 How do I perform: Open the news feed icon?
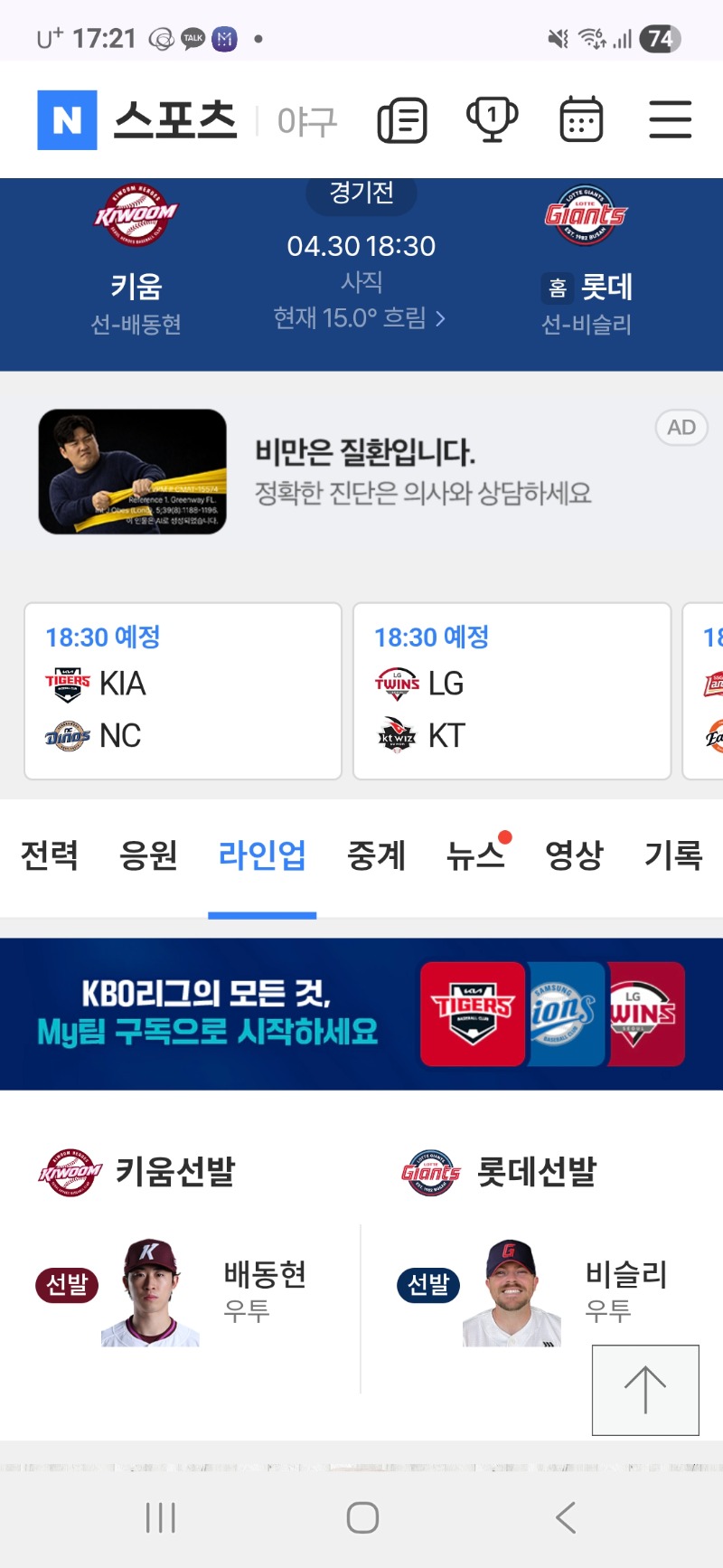point(401,120)
